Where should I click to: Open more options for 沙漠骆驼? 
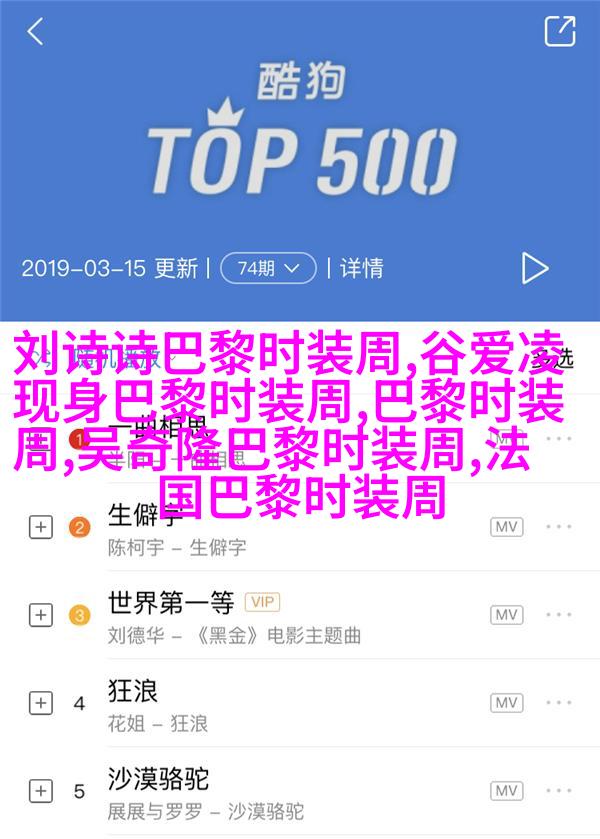click(559, 791)
